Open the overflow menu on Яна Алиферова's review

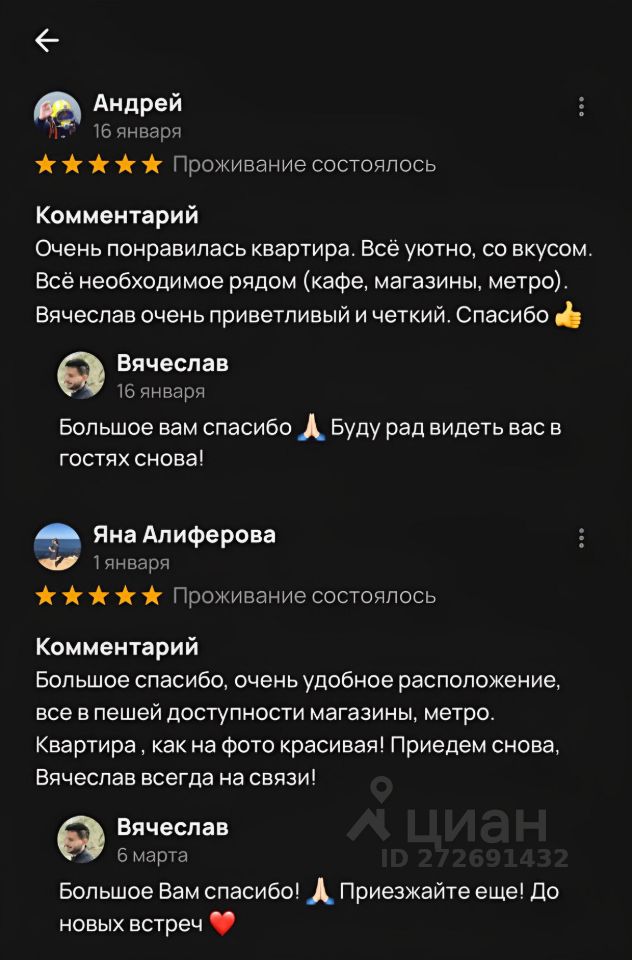pos(581,538)
